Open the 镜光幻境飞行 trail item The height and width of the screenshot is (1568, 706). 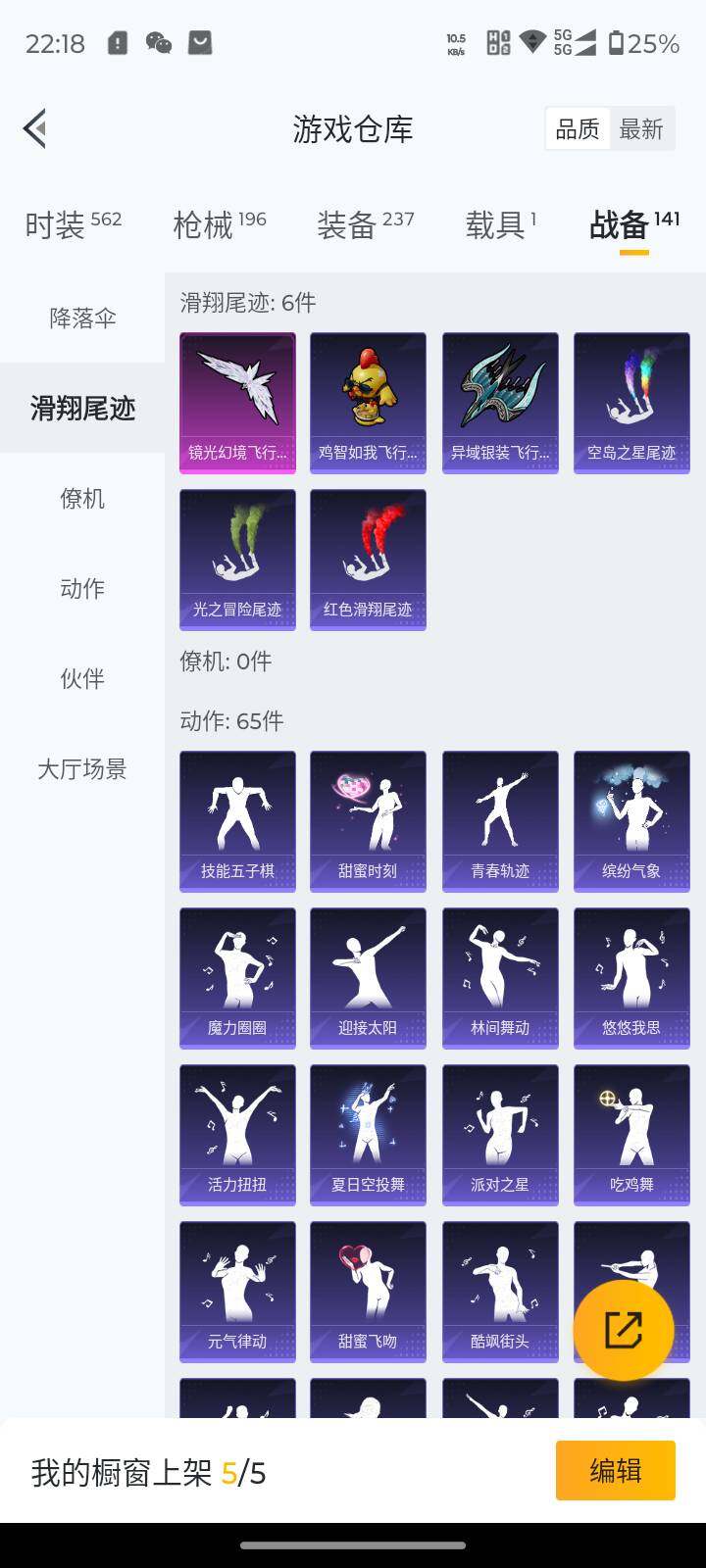point(237,402)
